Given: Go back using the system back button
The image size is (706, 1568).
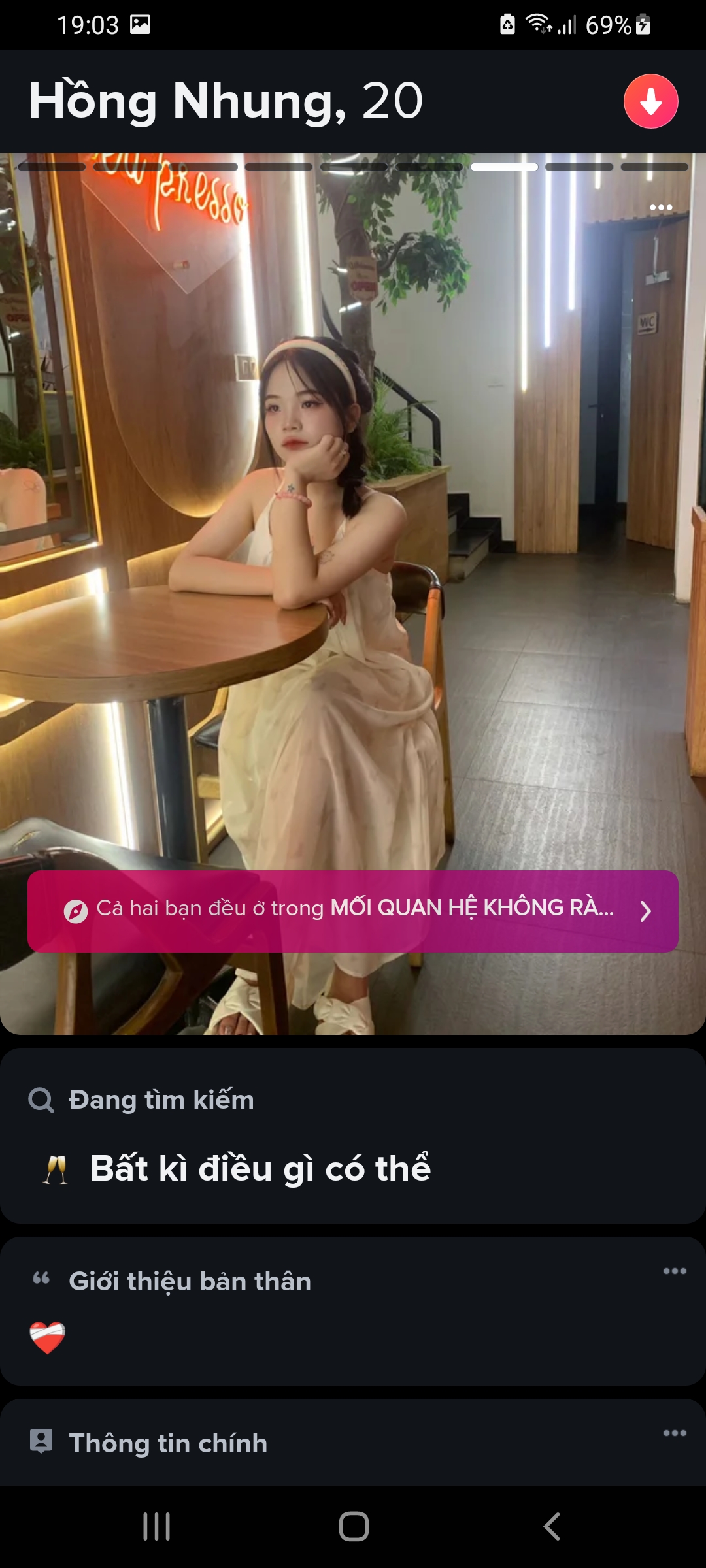Looking at the screenshot, I should coord(551,1527).
